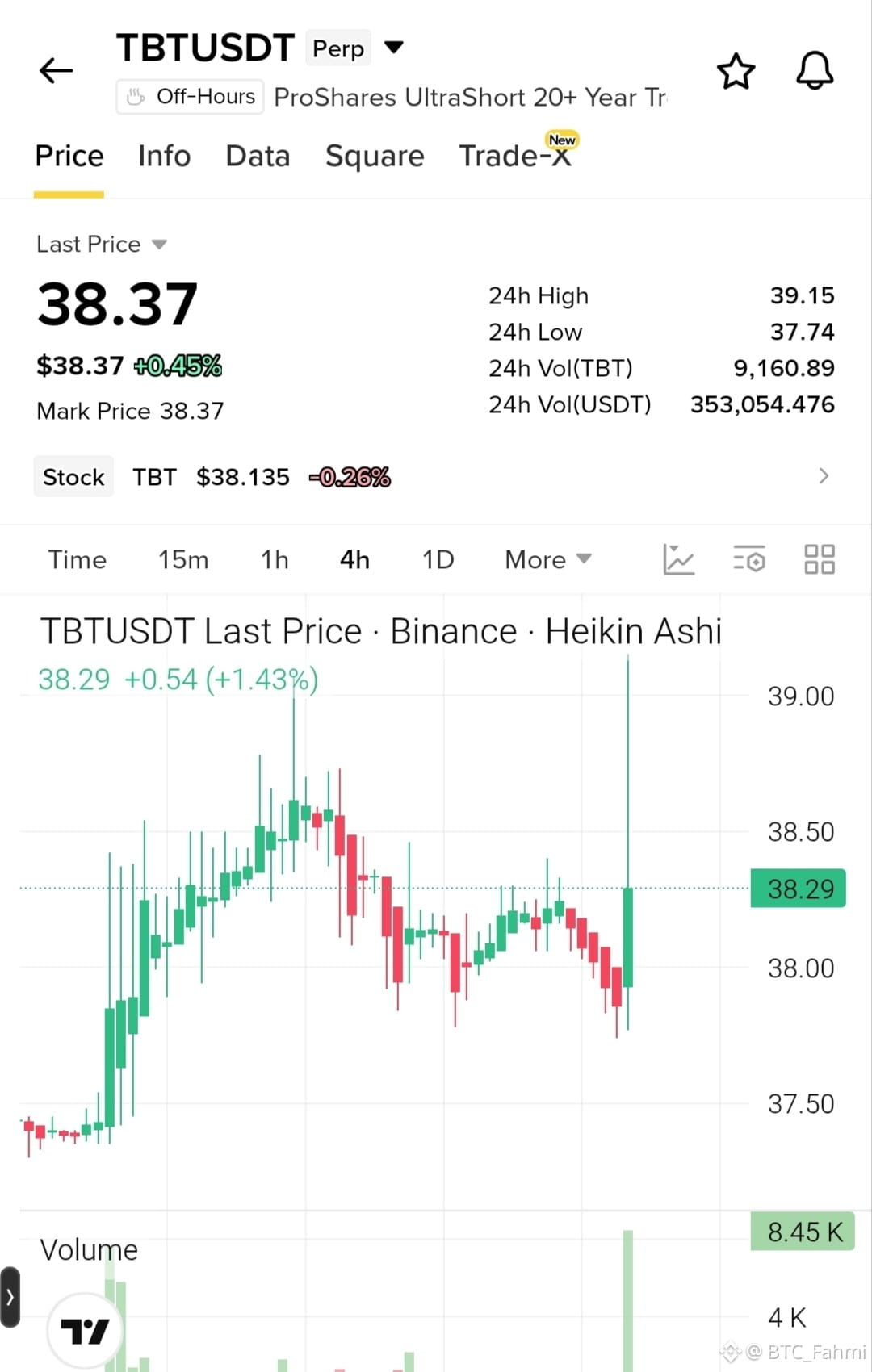Open the chart indicators icon
Screen dimensions: 872x1372
click(678, 559)
